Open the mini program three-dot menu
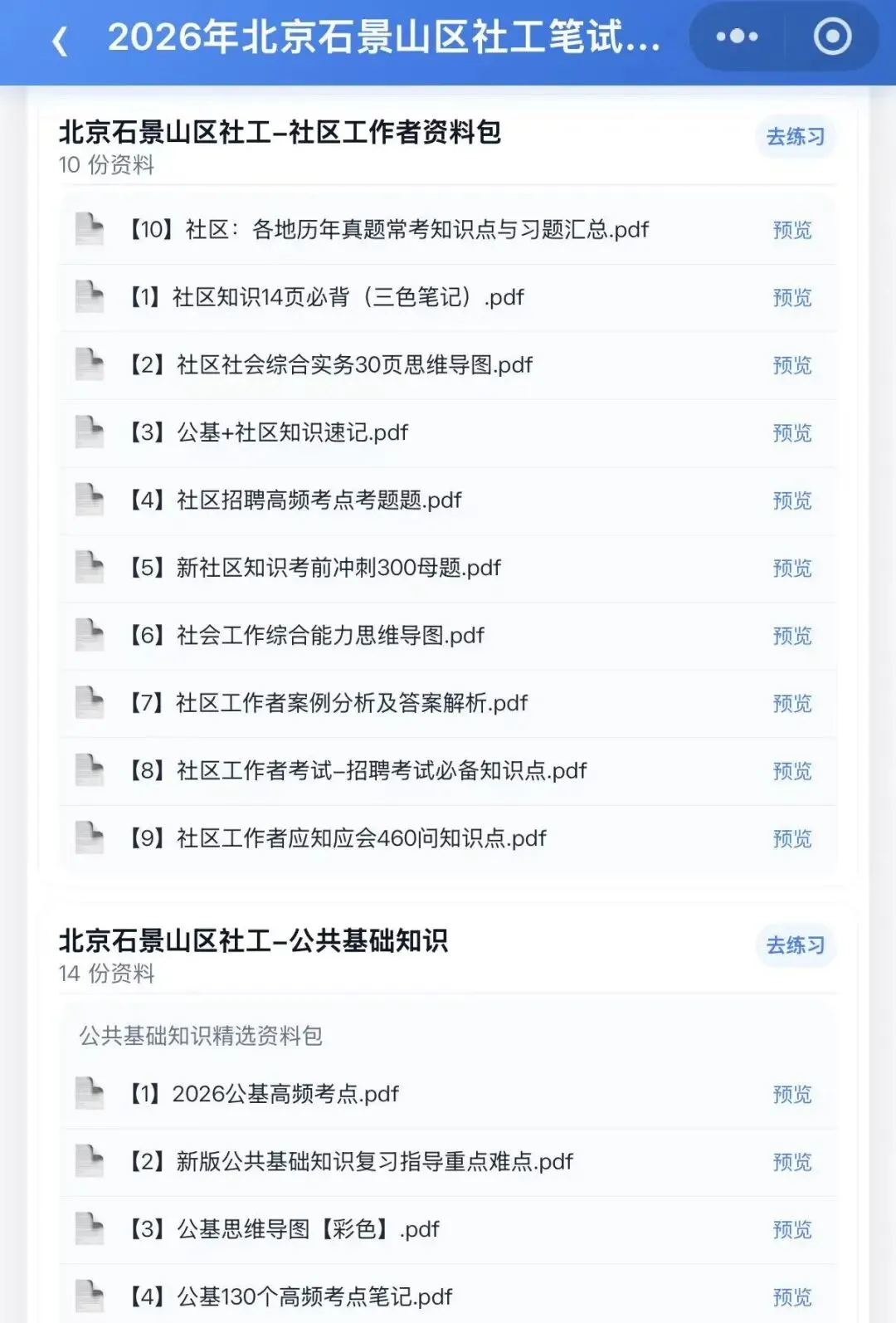The height and width of the screenshot is (1323, 896). point(737,37)
